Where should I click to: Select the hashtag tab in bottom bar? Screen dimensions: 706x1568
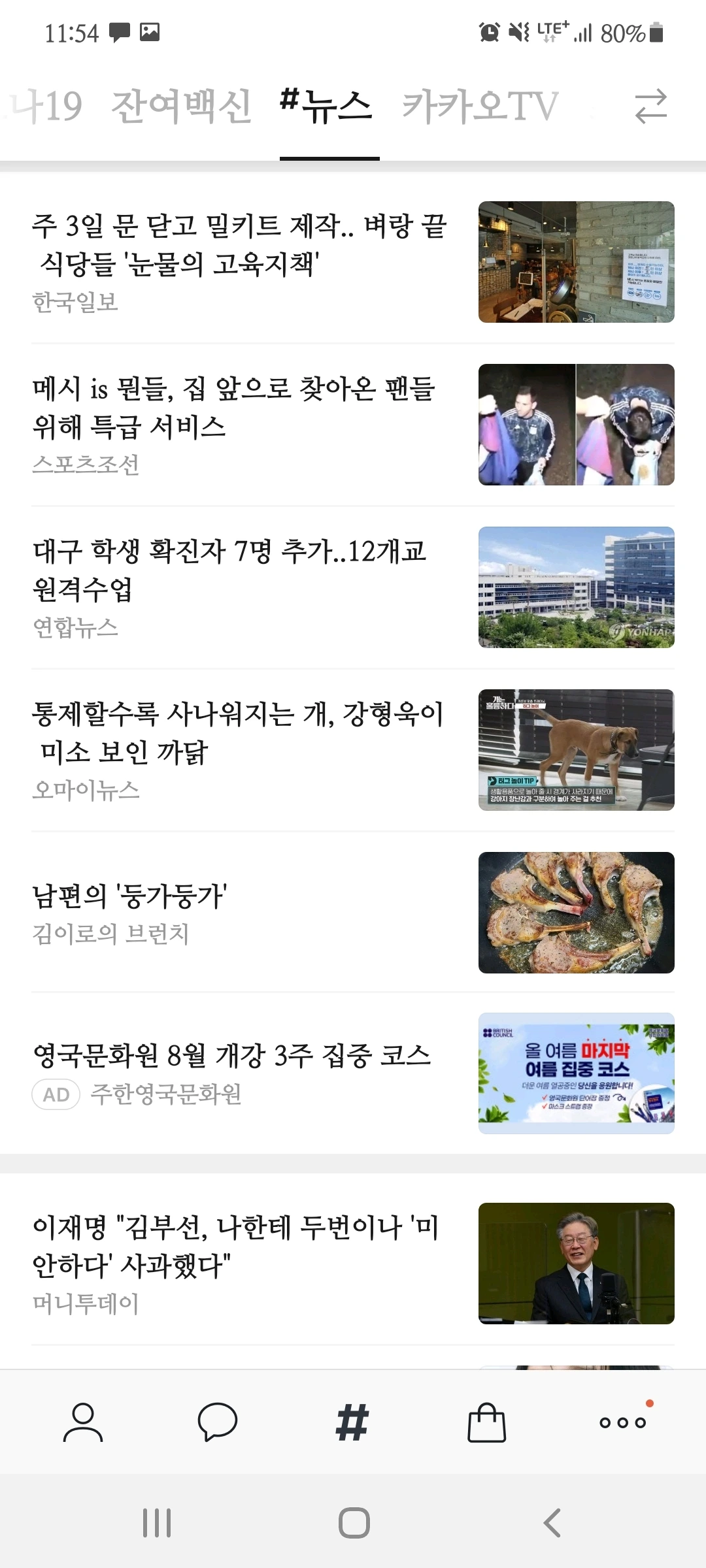[x=352, y=1422]
